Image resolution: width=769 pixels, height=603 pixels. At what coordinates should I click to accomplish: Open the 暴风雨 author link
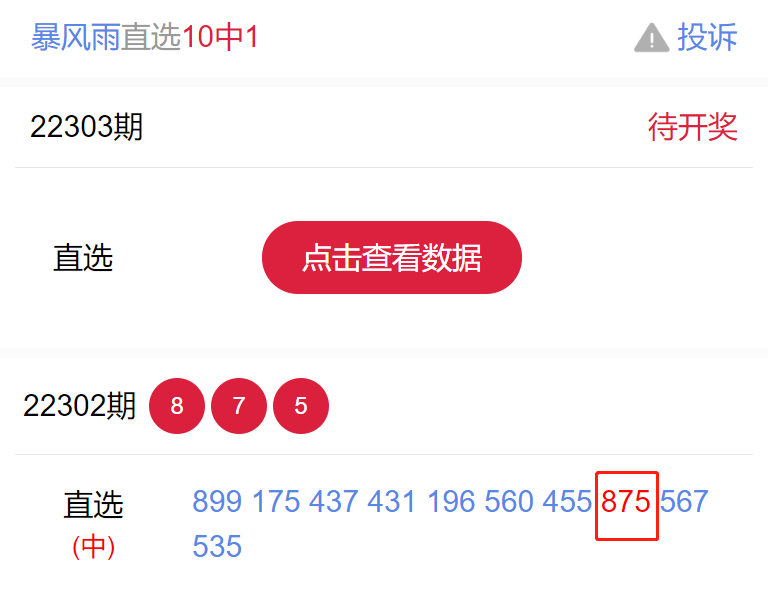tap(75, 38)
